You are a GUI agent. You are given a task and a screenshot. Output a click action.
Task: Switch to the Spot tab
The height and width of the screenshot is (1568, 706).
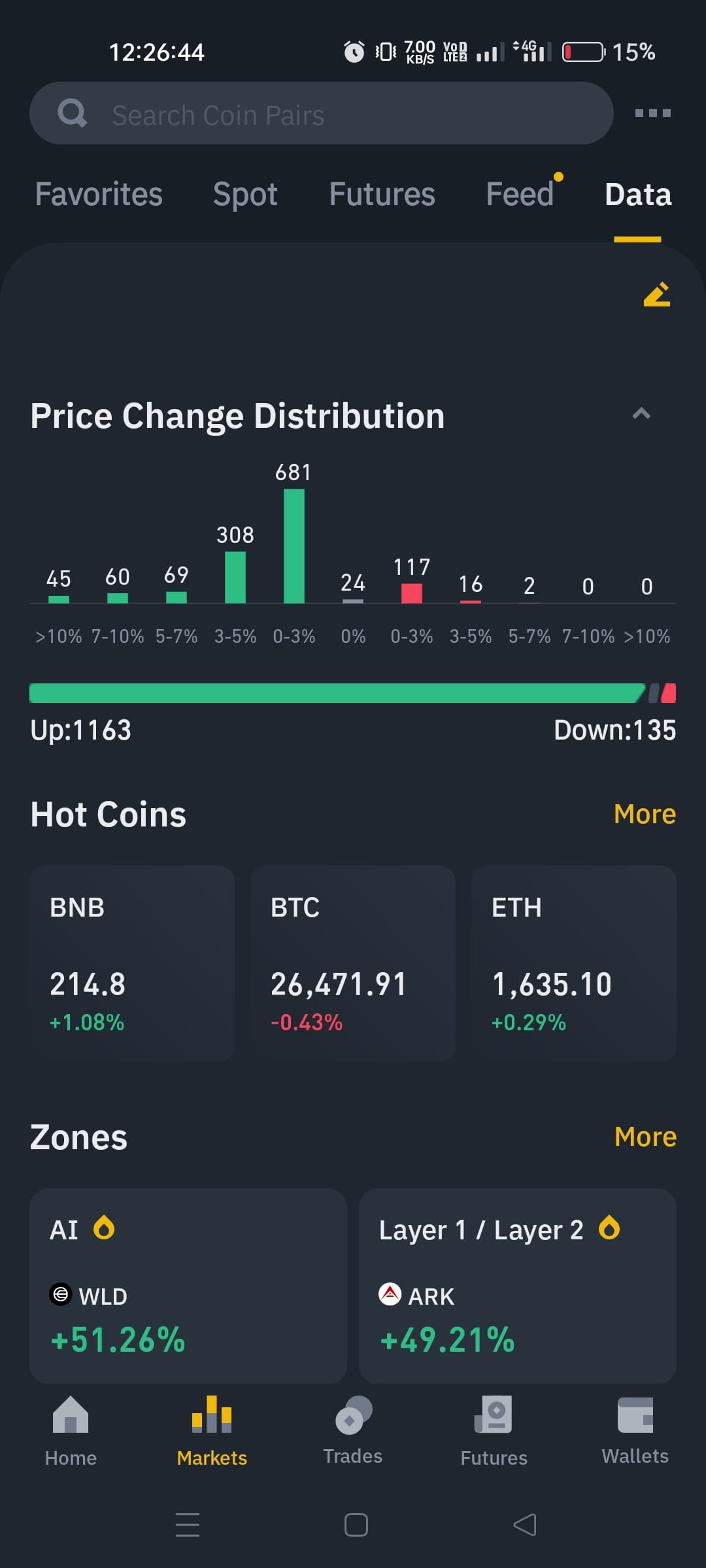click(245, 195)
